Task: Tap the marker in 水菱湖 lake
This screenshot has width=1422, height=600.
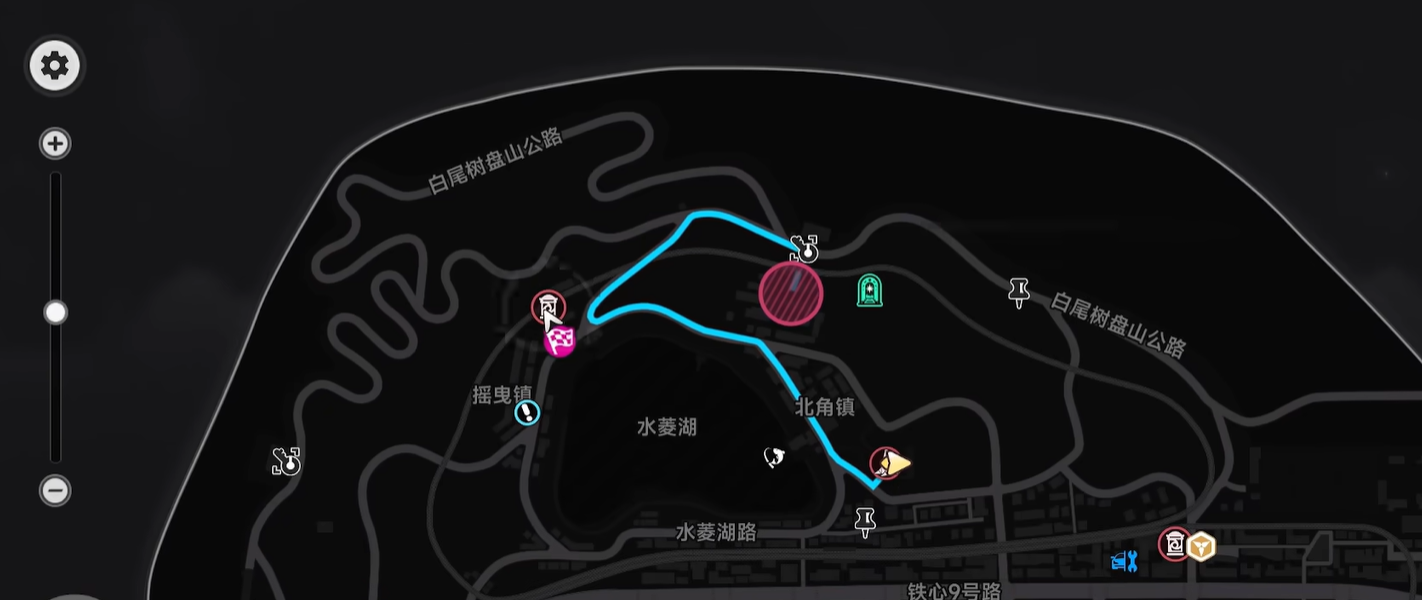Action: point(772,458)
